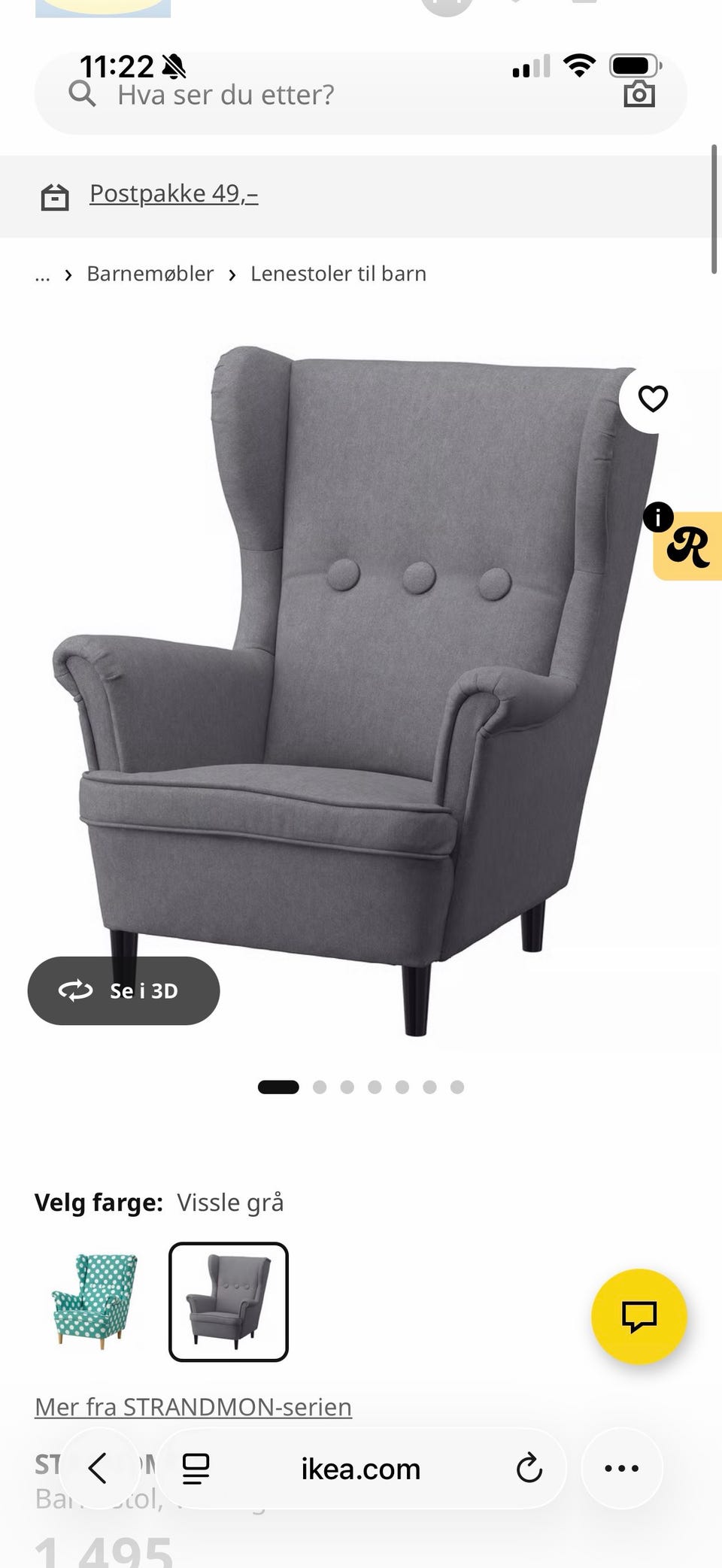Tap the ikea.com address bar
722x1568 pixels.
pos(361,1468)
